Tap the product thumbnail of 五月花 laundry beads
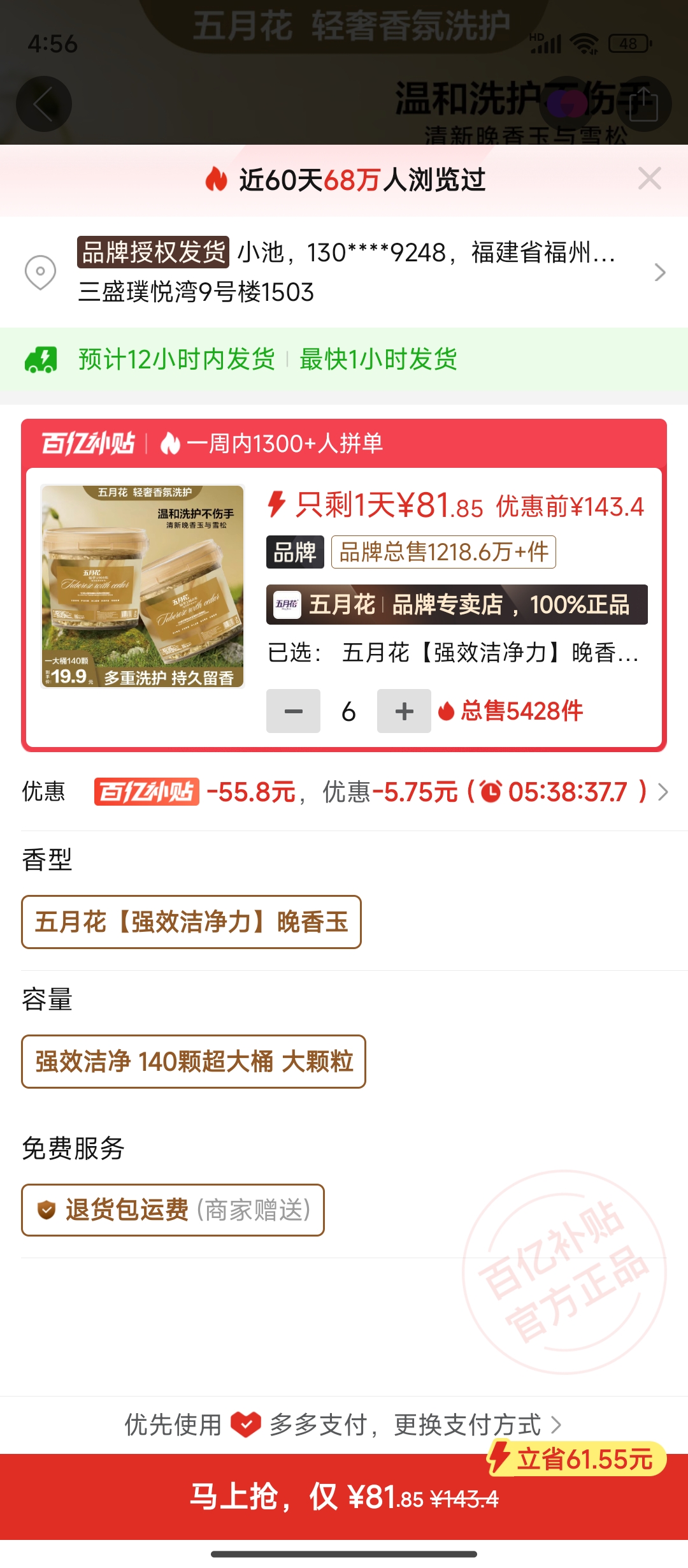The width and height of the screenshot is (688, 1568). 143,586
